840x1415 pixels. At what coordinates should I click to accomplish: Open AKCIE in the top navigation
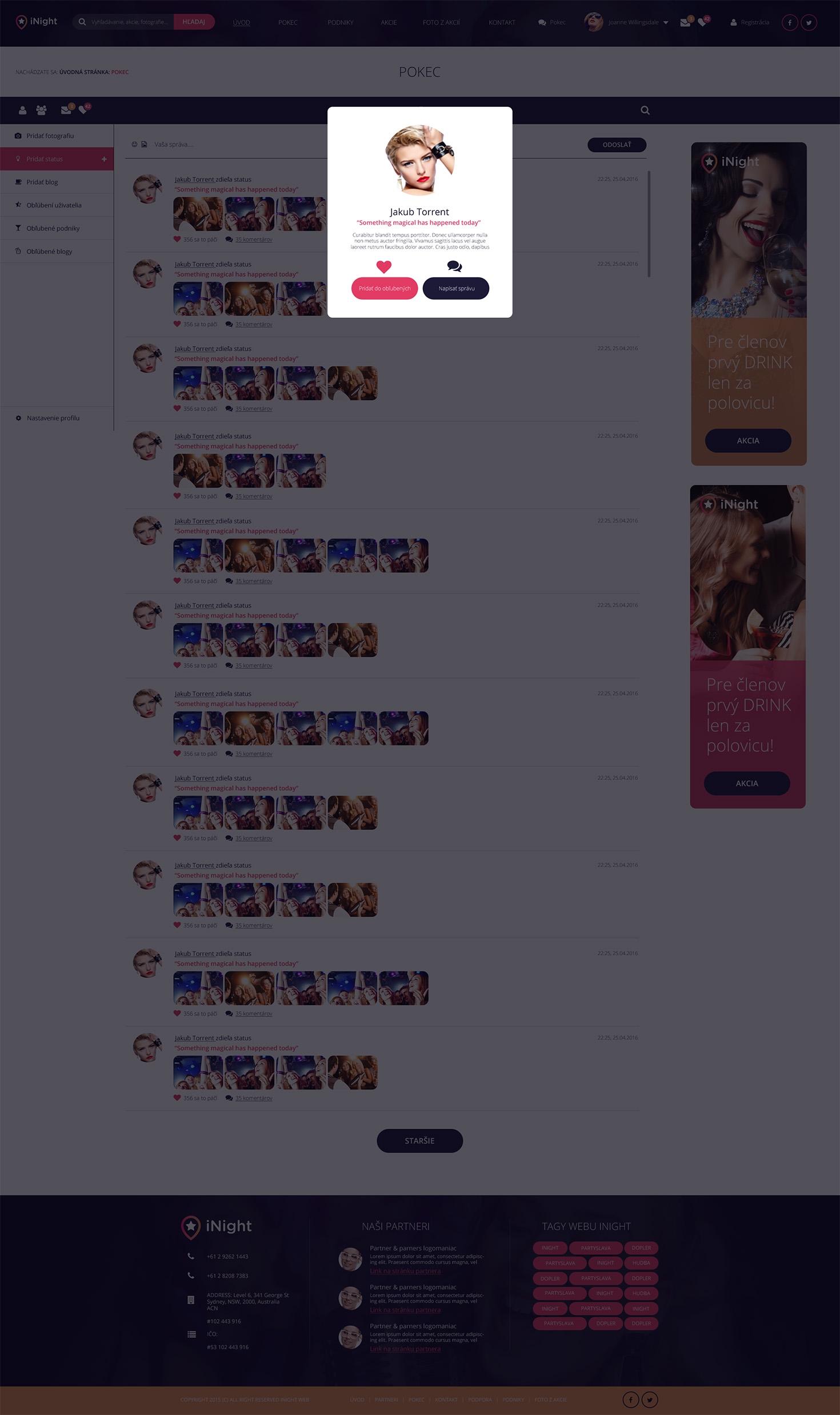389,22
